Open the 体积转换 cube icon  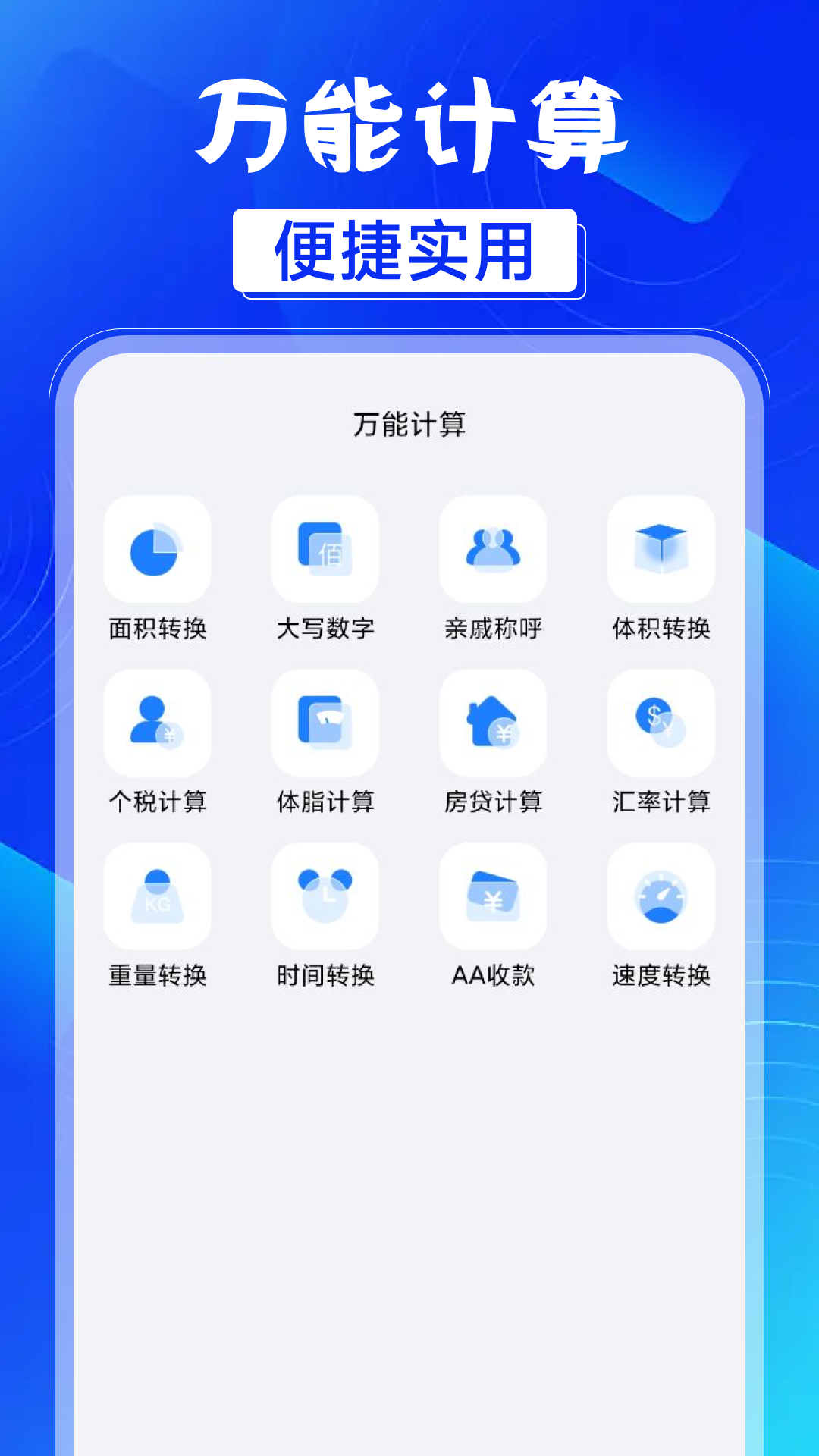pos(660,551)
